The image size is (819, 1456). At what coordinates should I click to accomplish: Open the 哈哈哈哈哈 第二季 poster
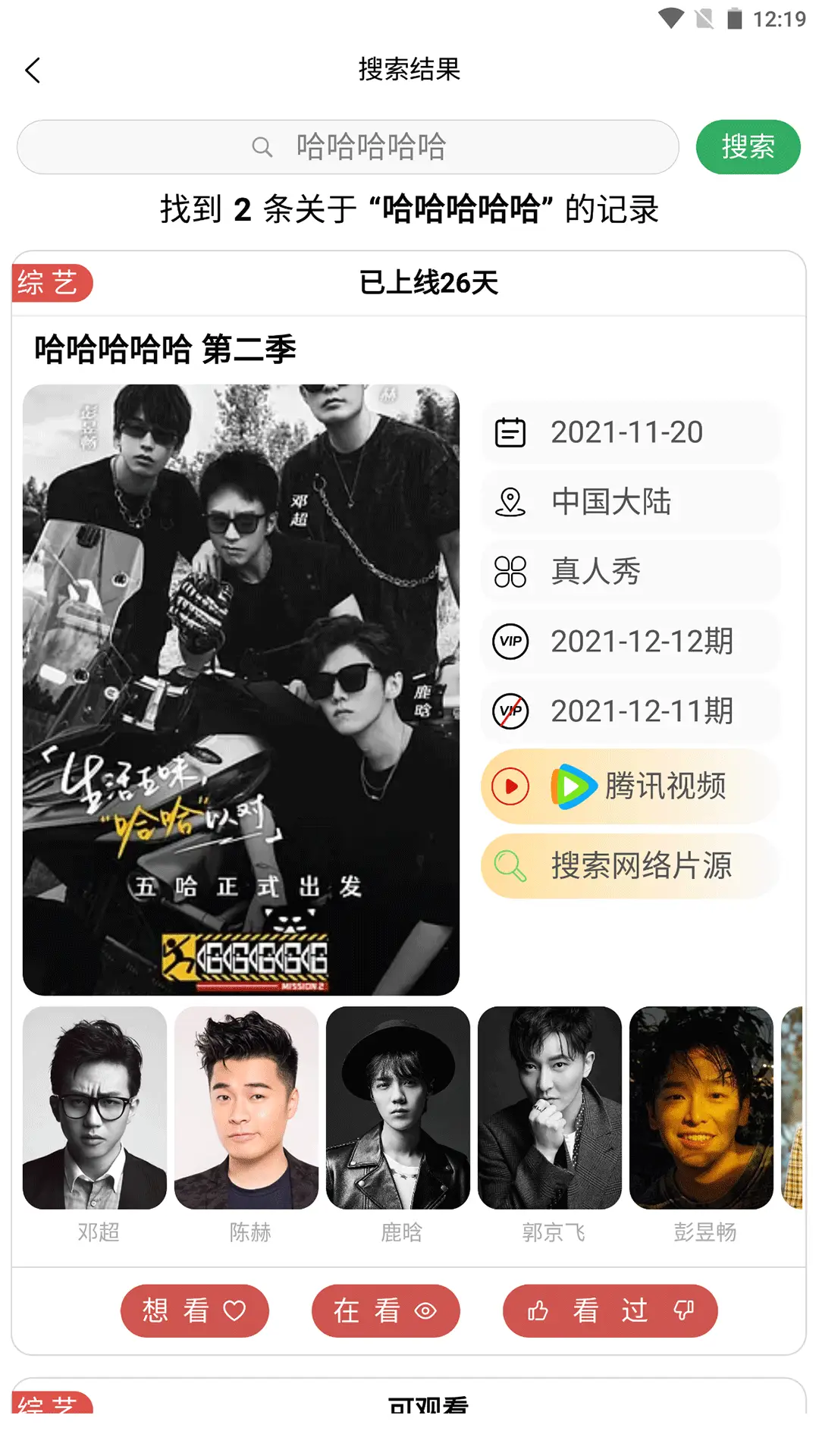click(240, 689)
